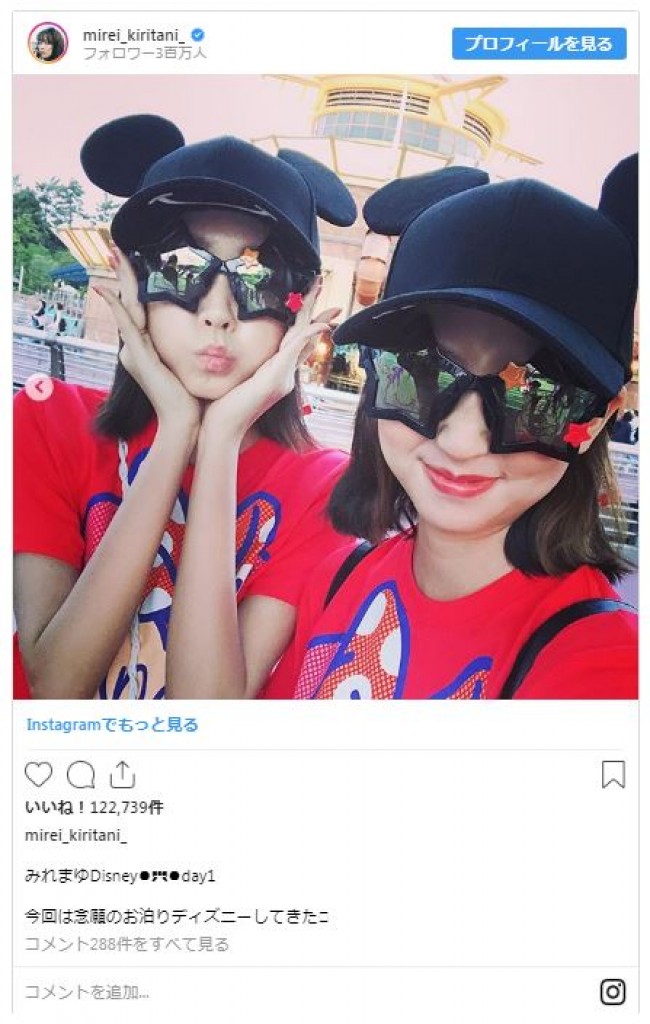Open the Instagram logo icon

pyautogui.click(x=612, y=992)
